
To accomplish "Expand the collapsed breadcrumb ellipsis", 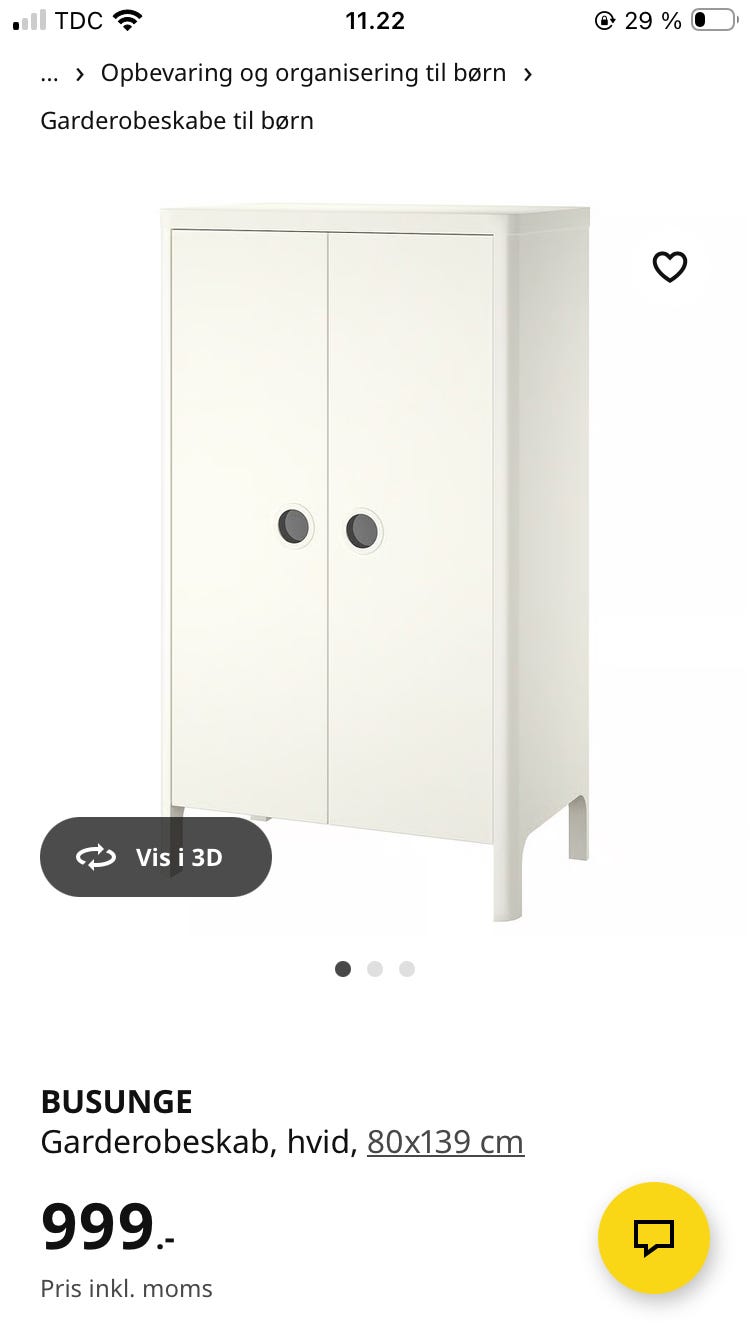I will click(x=48, y=72).
